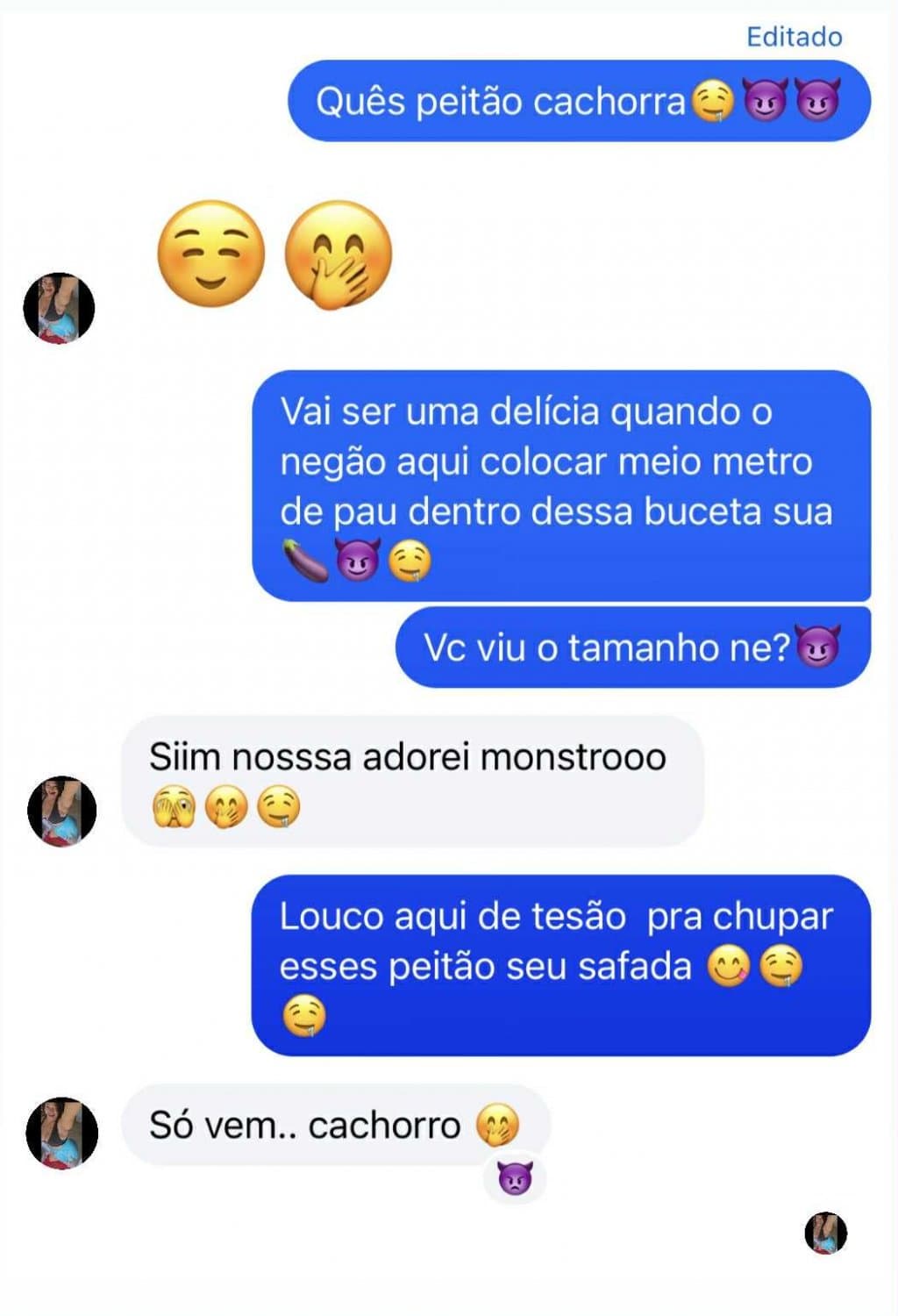Select the devil emoji reaction below 'Só vem.. cachorro'
898x1316 pixels.
pos(516,1179)
